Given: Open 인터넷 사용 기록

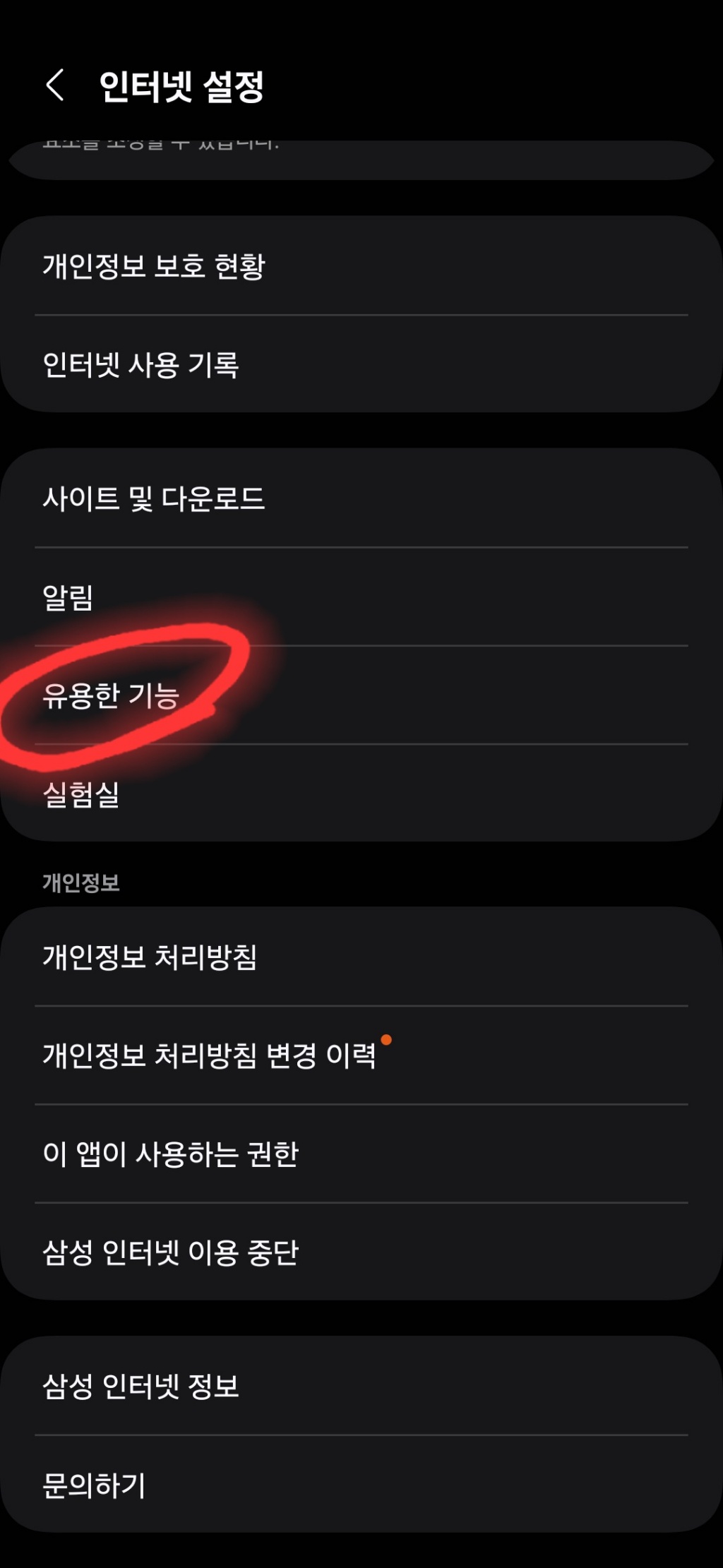Looking at the screenshot, I should click(360, 364).
